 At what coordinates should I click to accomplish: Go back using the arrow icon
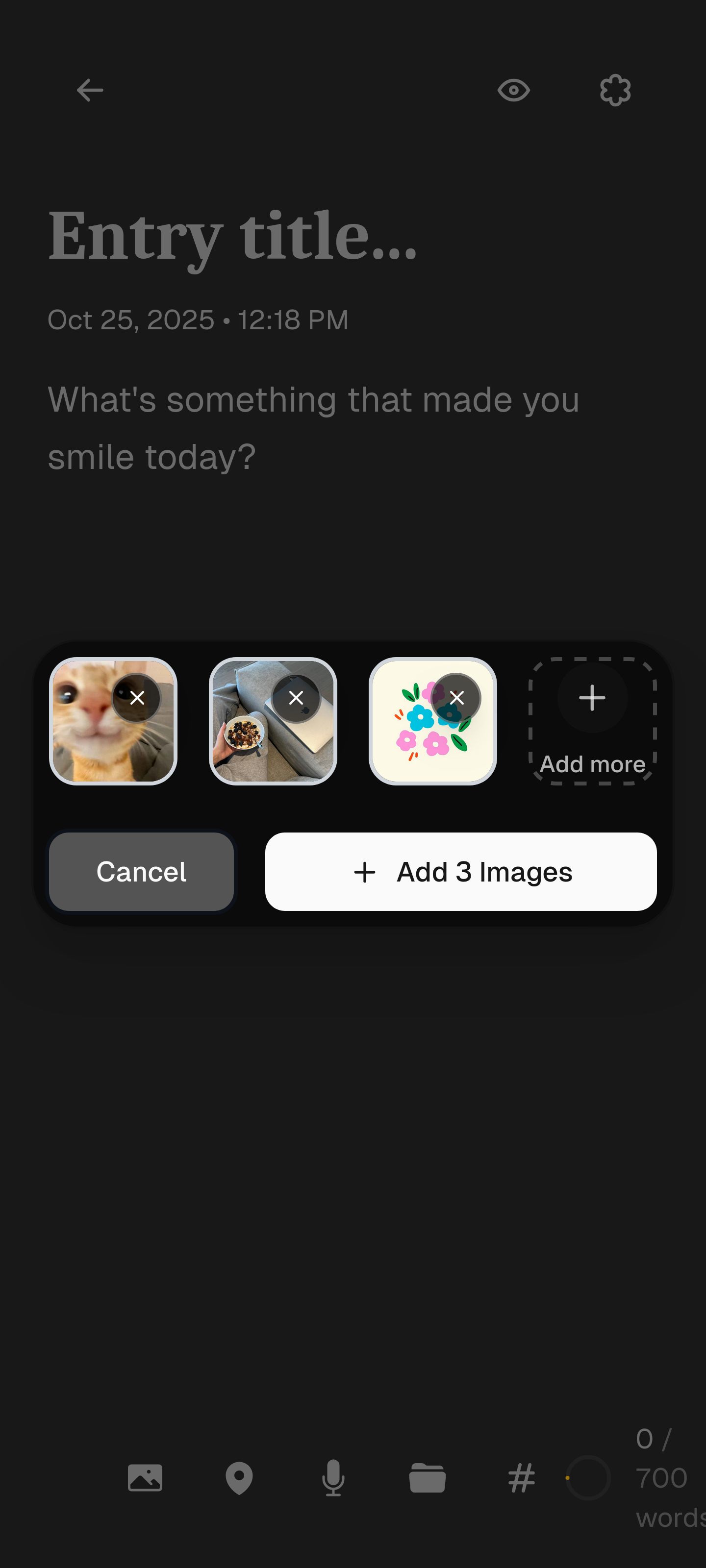[90, 90]
